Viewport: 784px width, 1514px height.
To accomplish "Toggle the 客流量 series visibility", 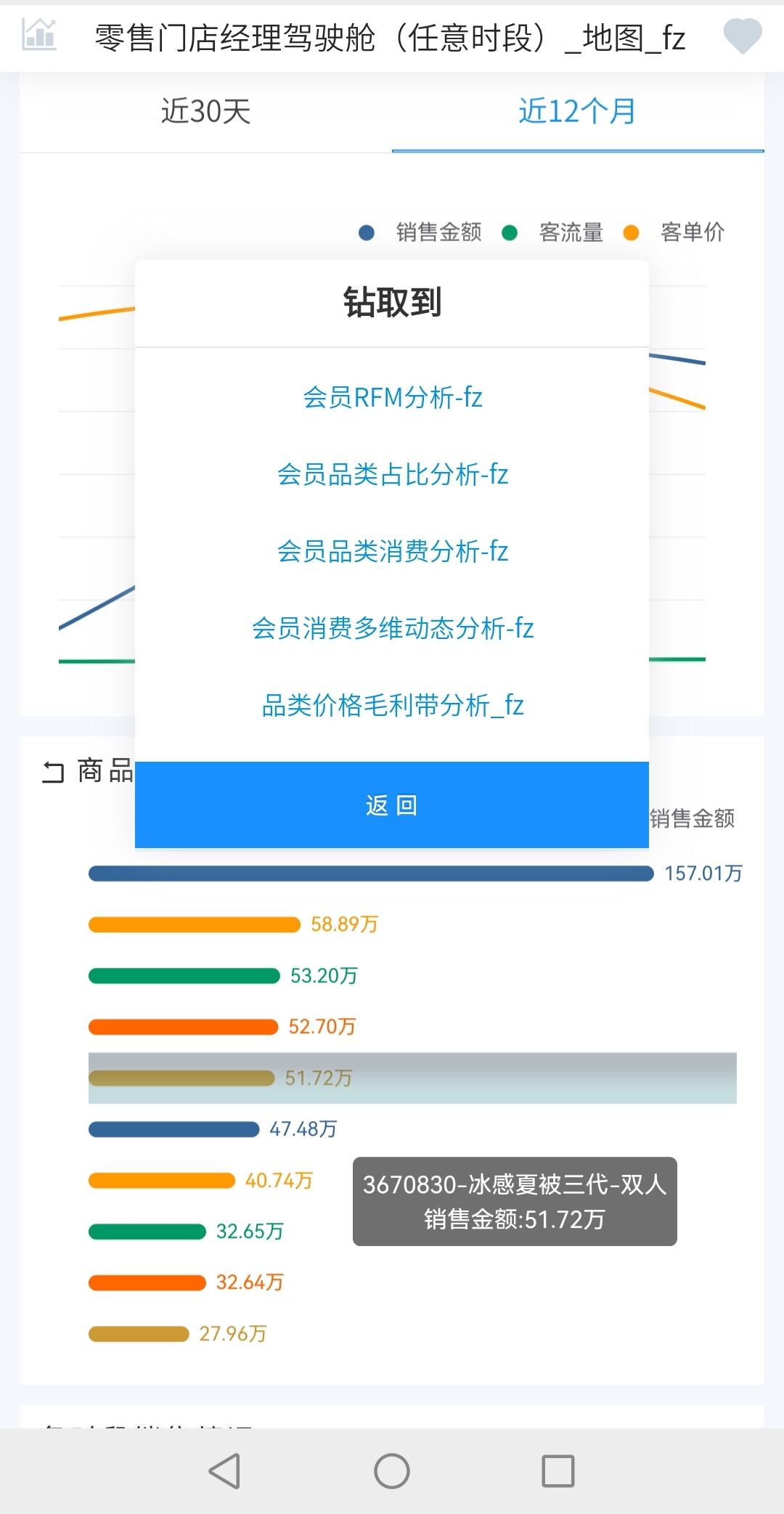I will [553, 233].
